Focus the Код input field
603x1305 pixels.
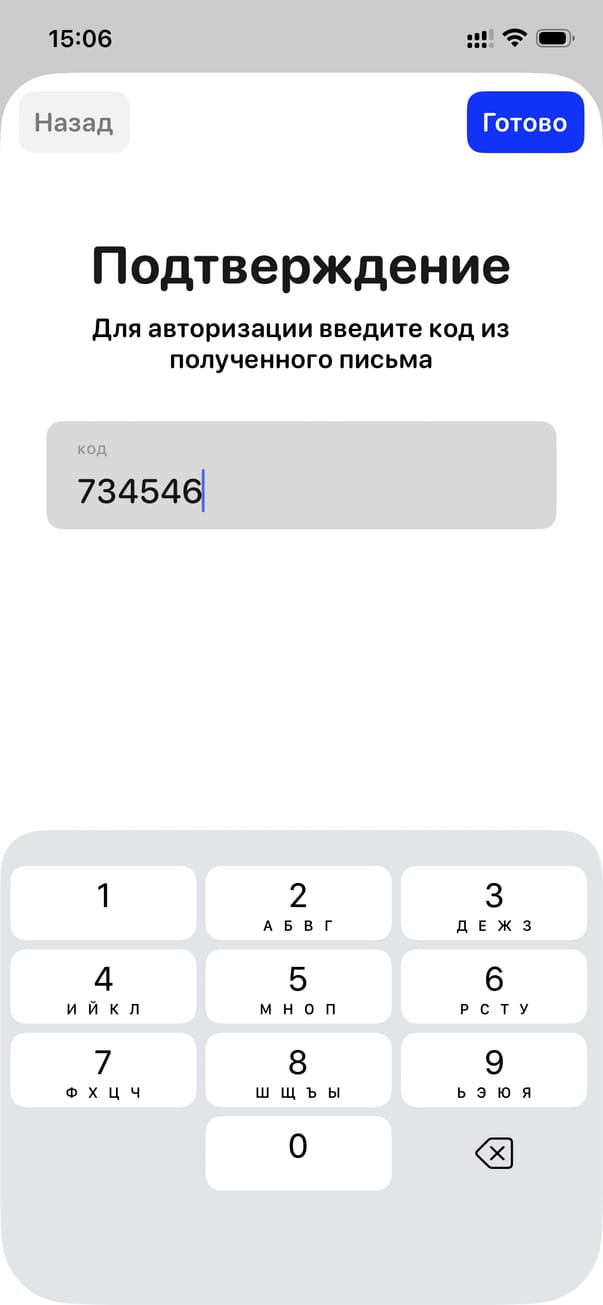[x=301, y=476]
